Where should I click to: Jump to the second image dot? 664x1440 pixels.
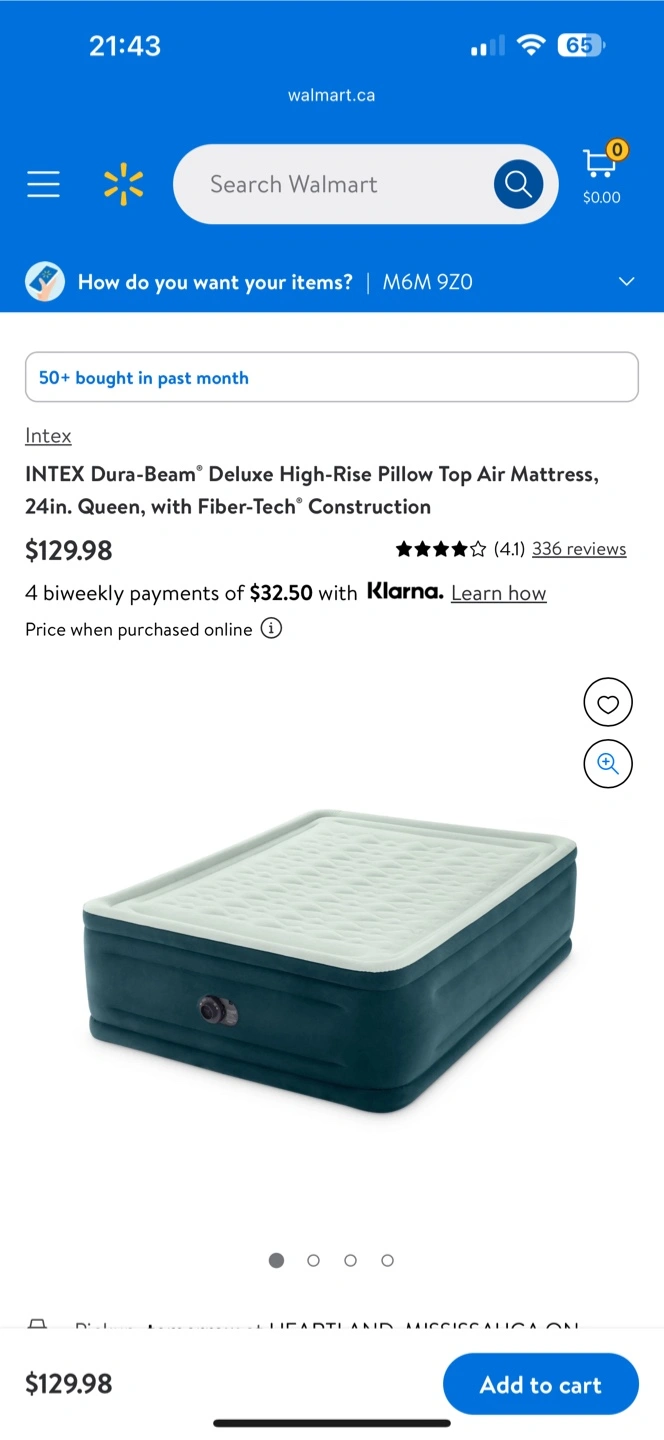click(x=313, y=1261)
